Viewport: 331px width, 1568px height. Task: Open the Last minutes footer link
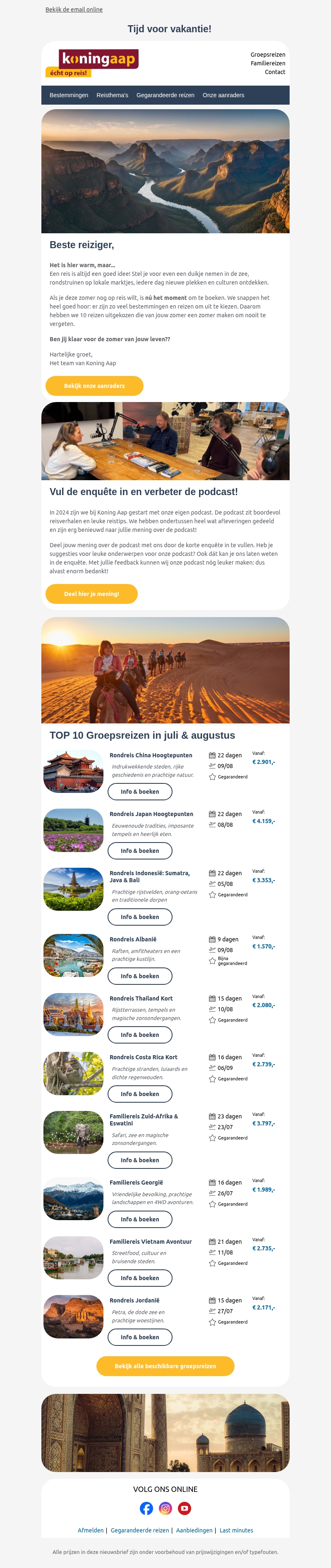pos(236,1530)
